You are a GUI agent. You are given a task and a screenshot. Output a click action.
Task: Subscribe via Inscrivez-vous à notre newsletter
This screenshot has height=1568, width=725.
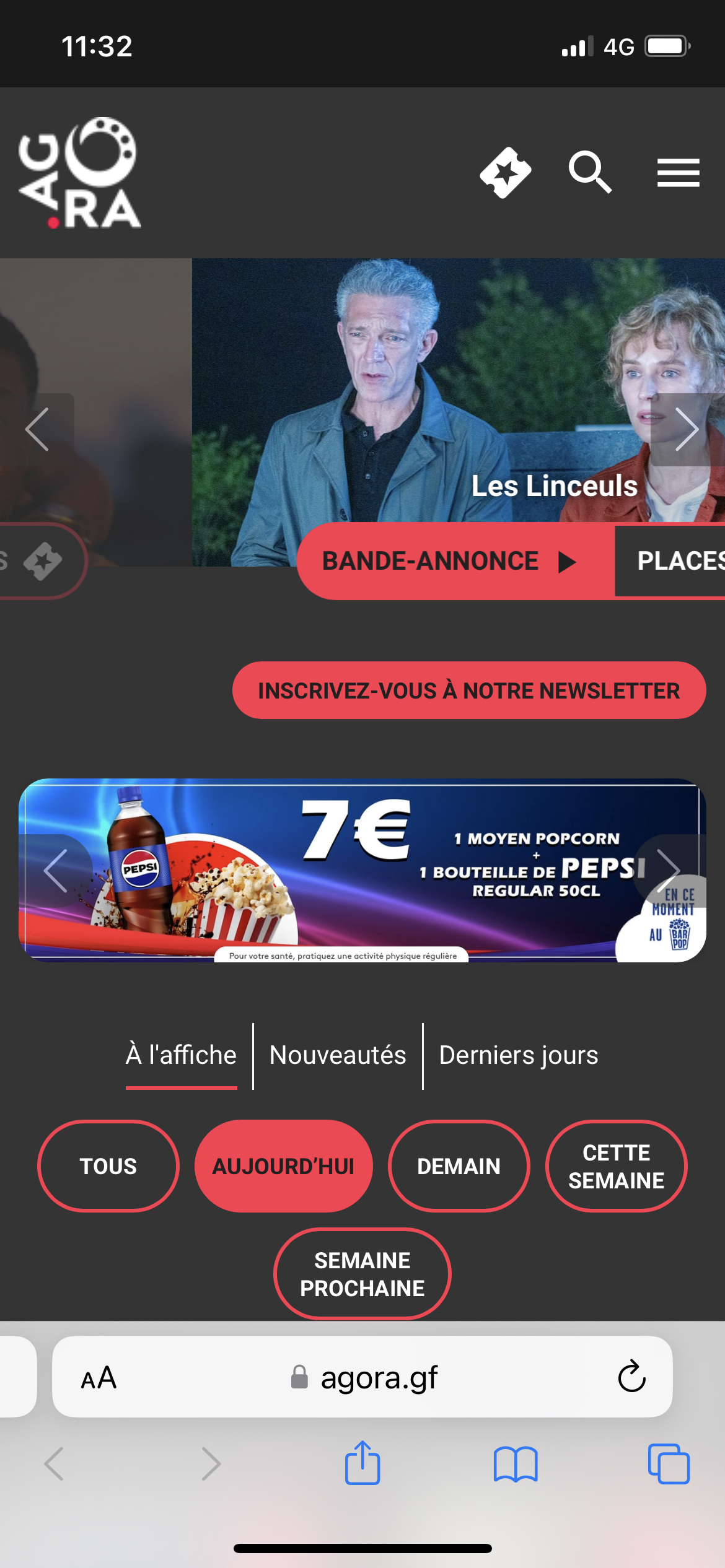[x=469, y=690]
